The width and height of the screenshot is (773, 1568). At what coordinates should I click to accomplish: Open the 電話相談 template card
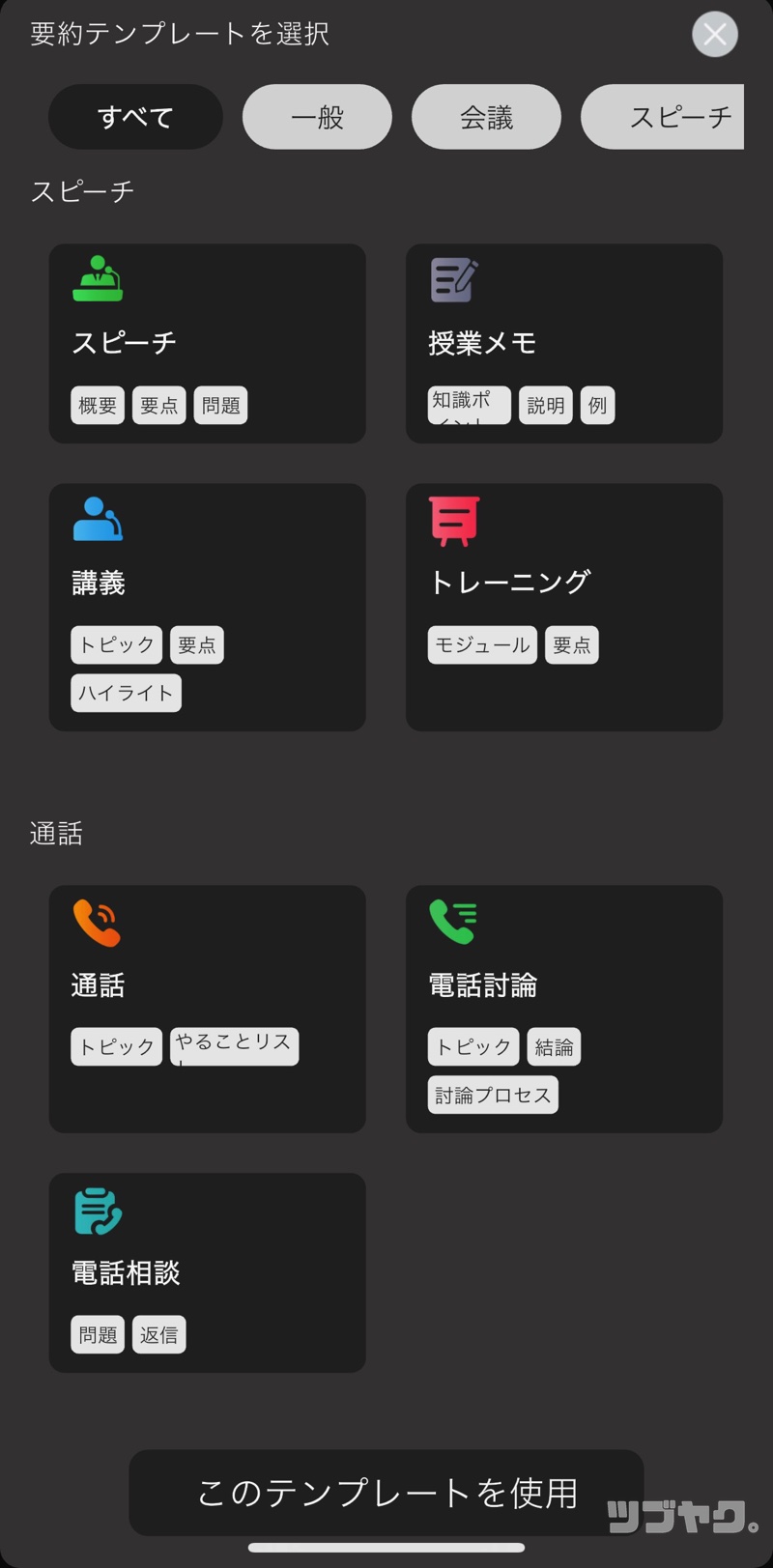point(207,1272)
